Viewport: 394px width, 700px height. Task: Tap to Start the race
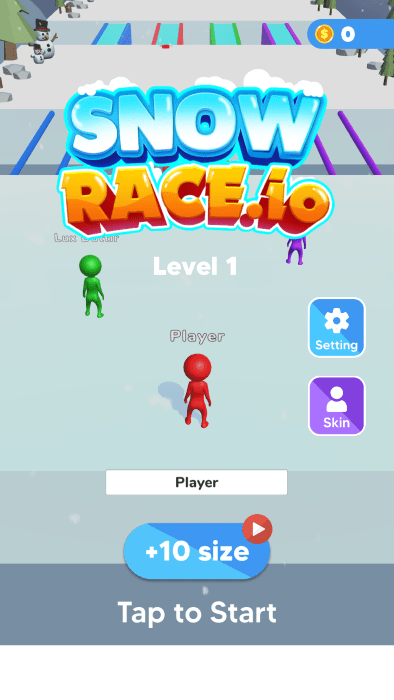(x=197, y=612)
